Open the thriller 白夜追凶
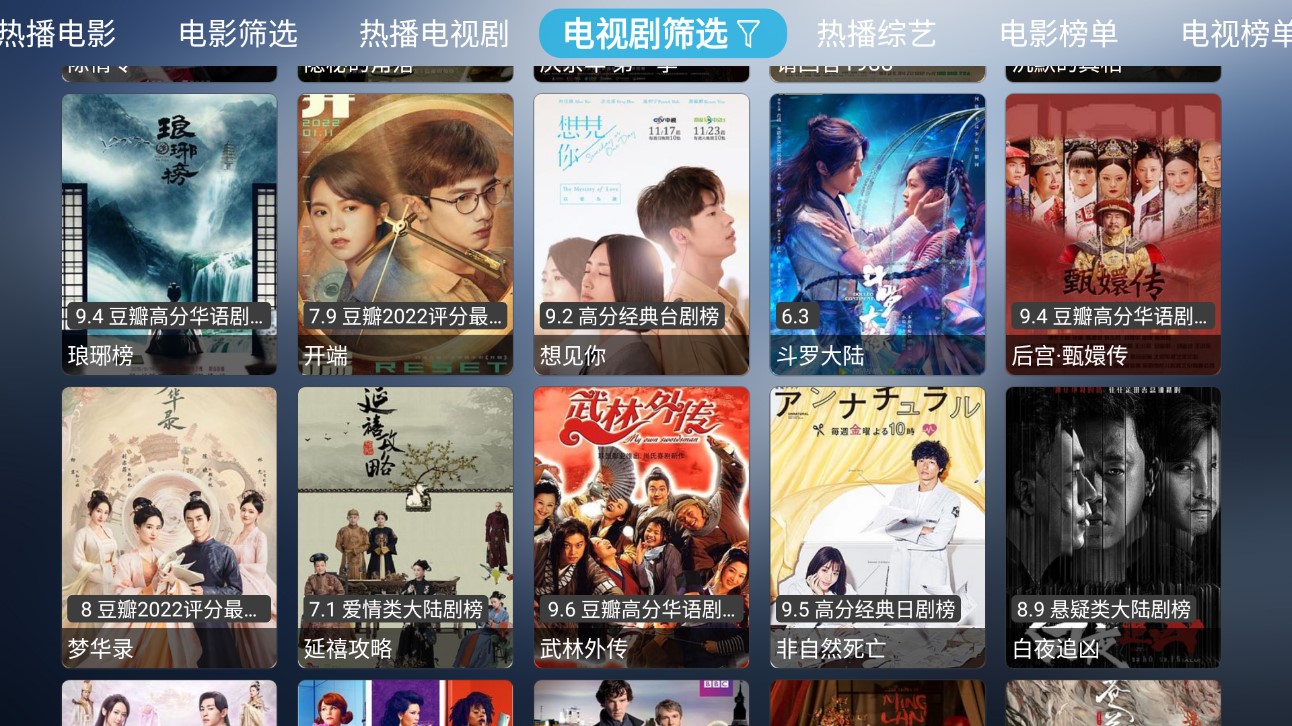 tap(1113, 527)
